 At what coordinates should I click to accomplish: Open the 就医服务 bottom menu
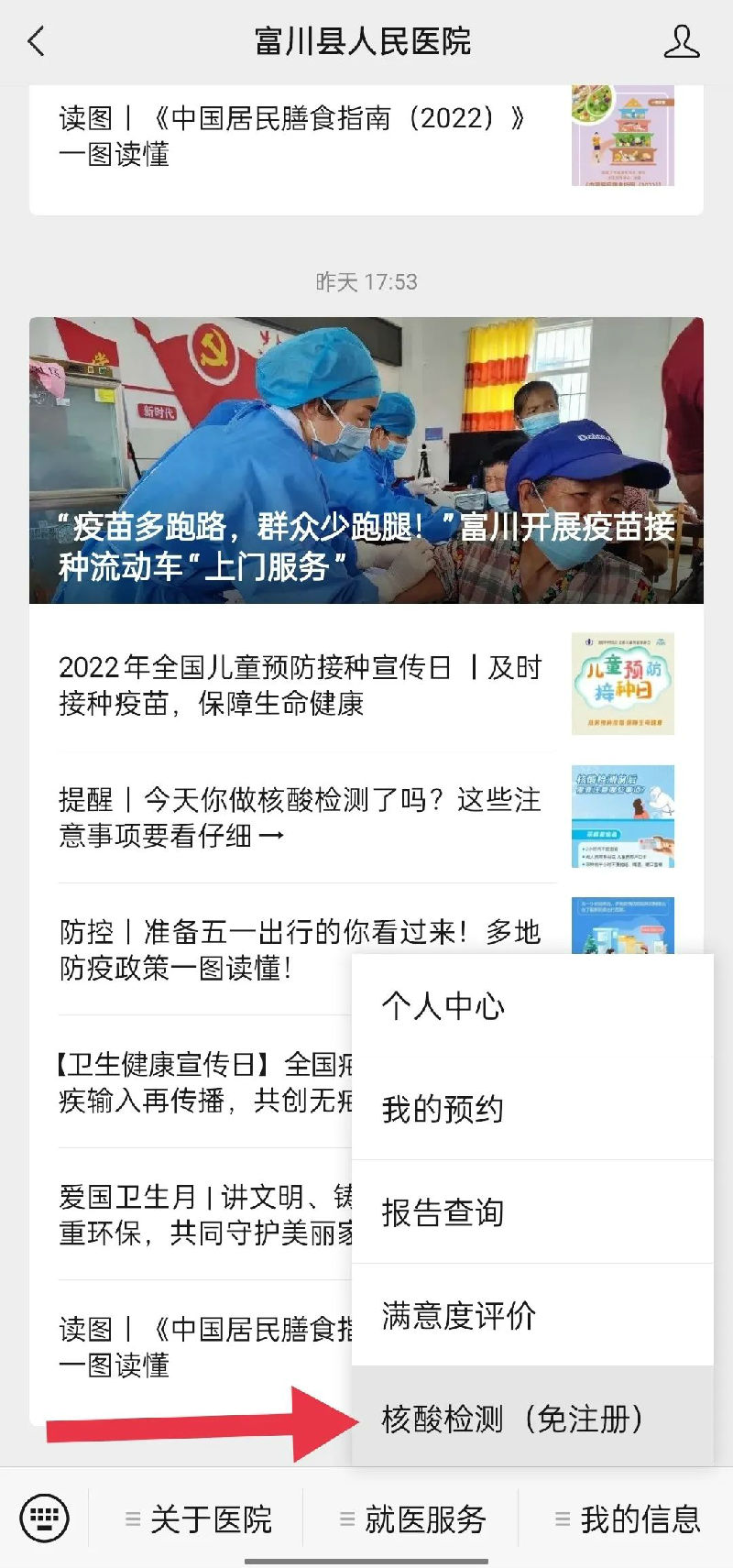pyautogui.click(x=411, y=1519)
